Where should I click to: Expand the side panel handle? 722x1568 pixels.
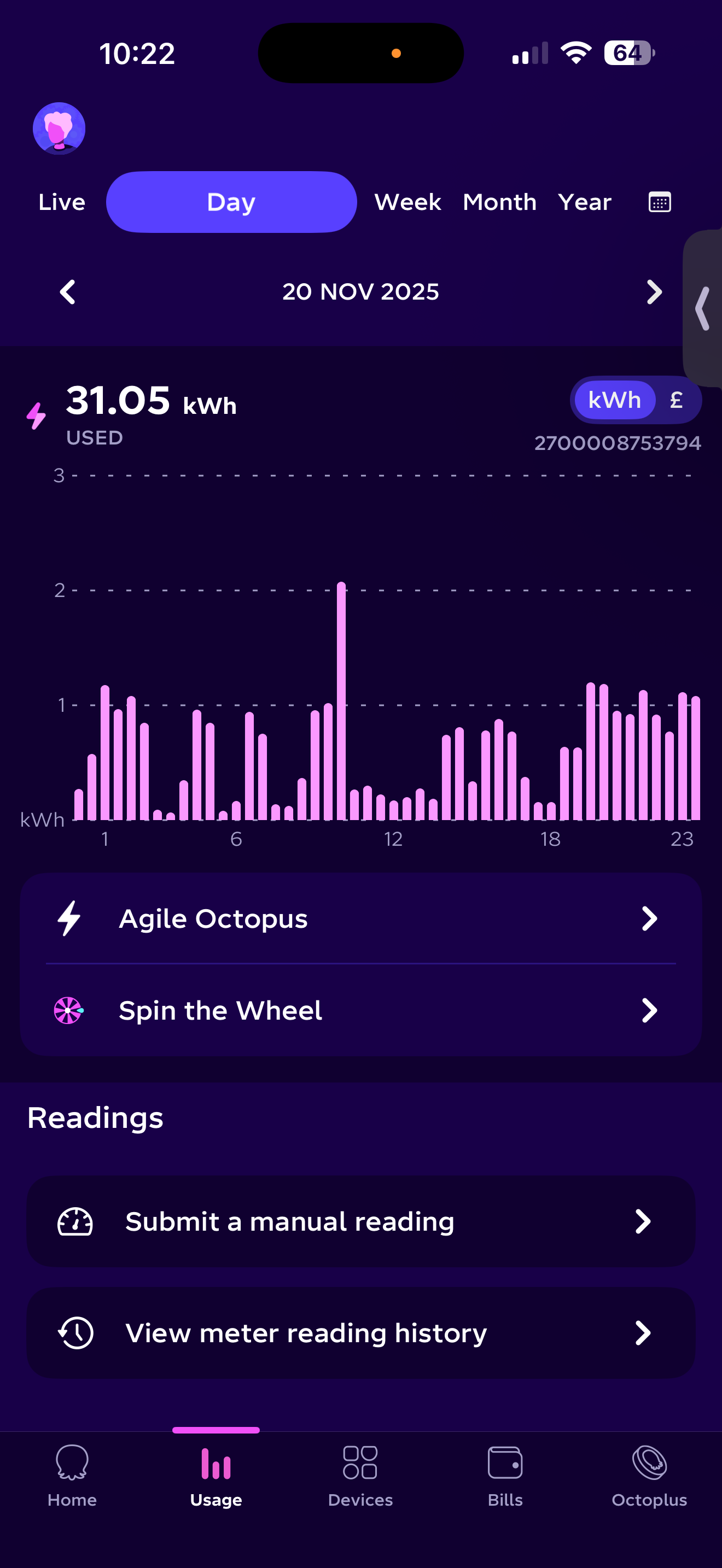703,308
